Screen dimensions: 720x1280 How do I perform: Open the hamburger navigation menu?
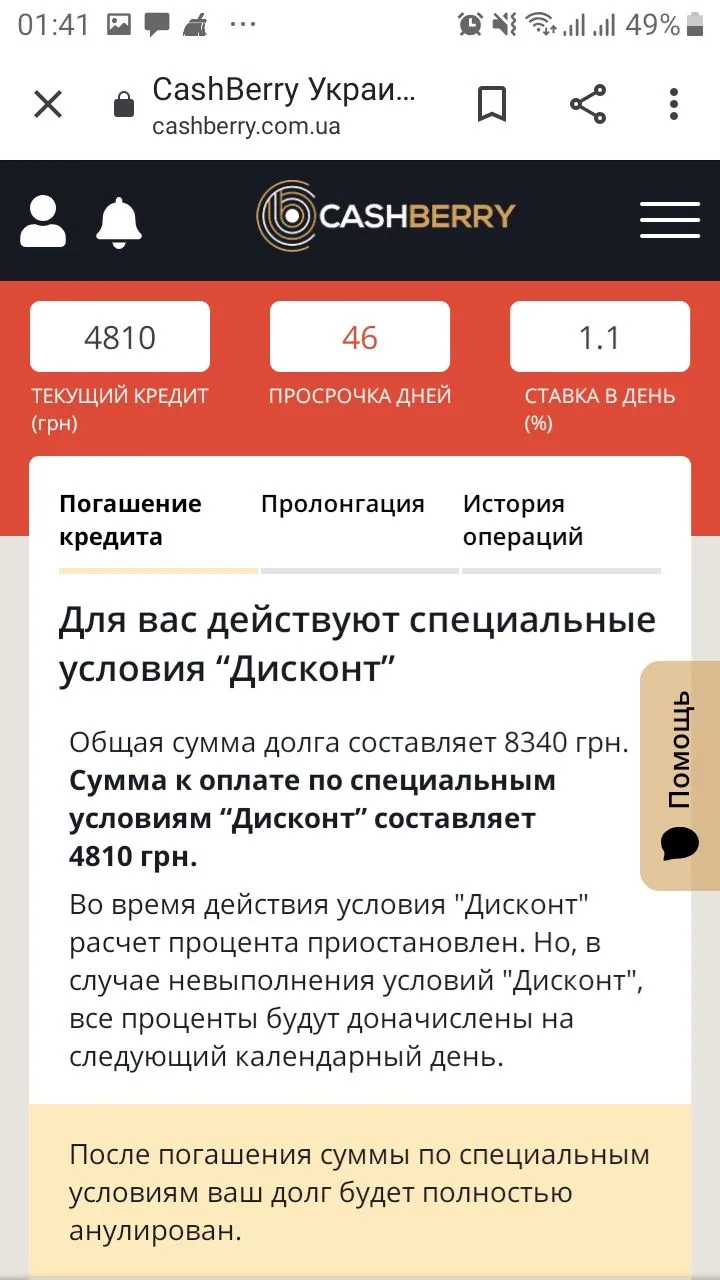pyautogui.click(x=669, y=219)
